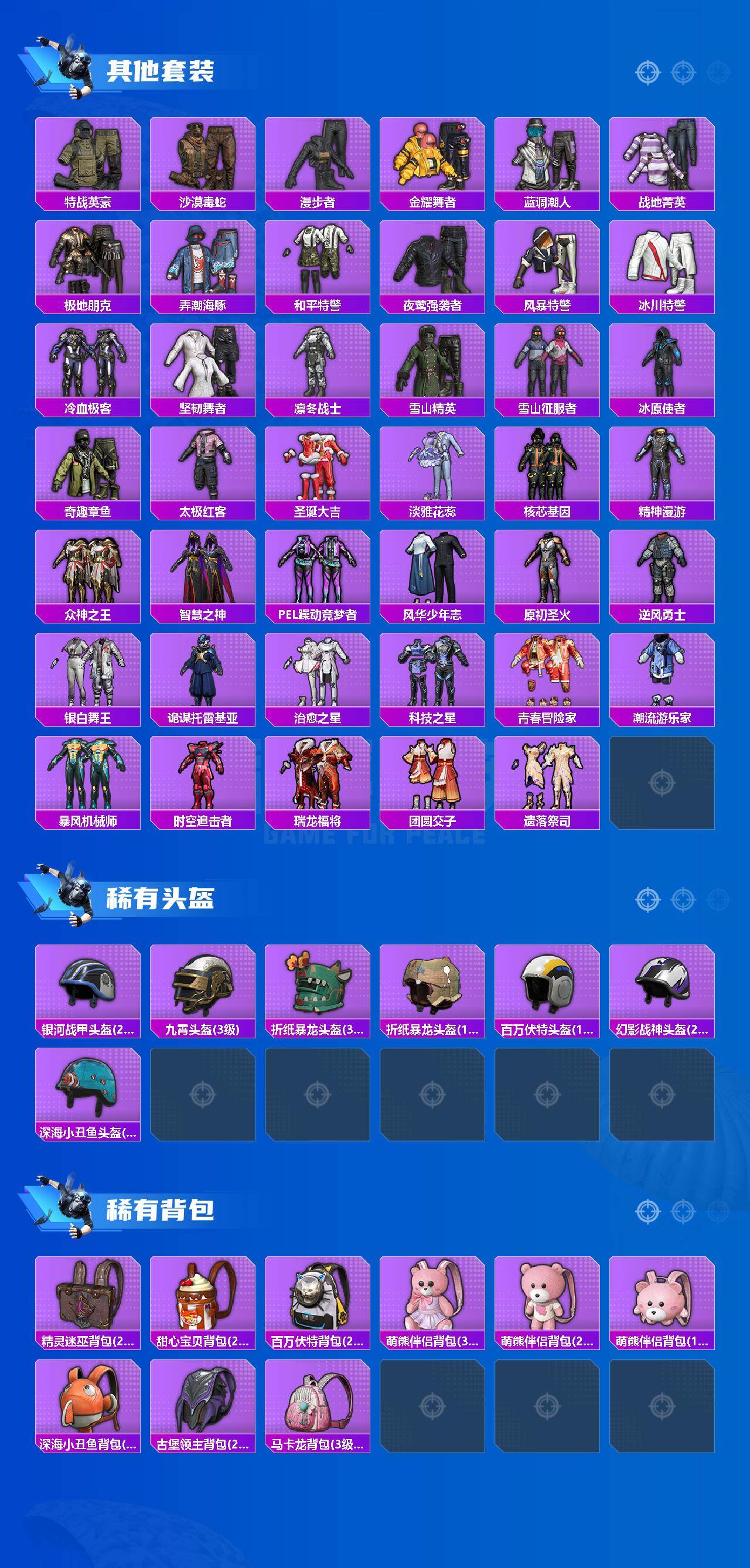Click the crosshair icon beside 其他套装 header
The width and height of the screenshot is (750, 1568).
tap(648, 71)
